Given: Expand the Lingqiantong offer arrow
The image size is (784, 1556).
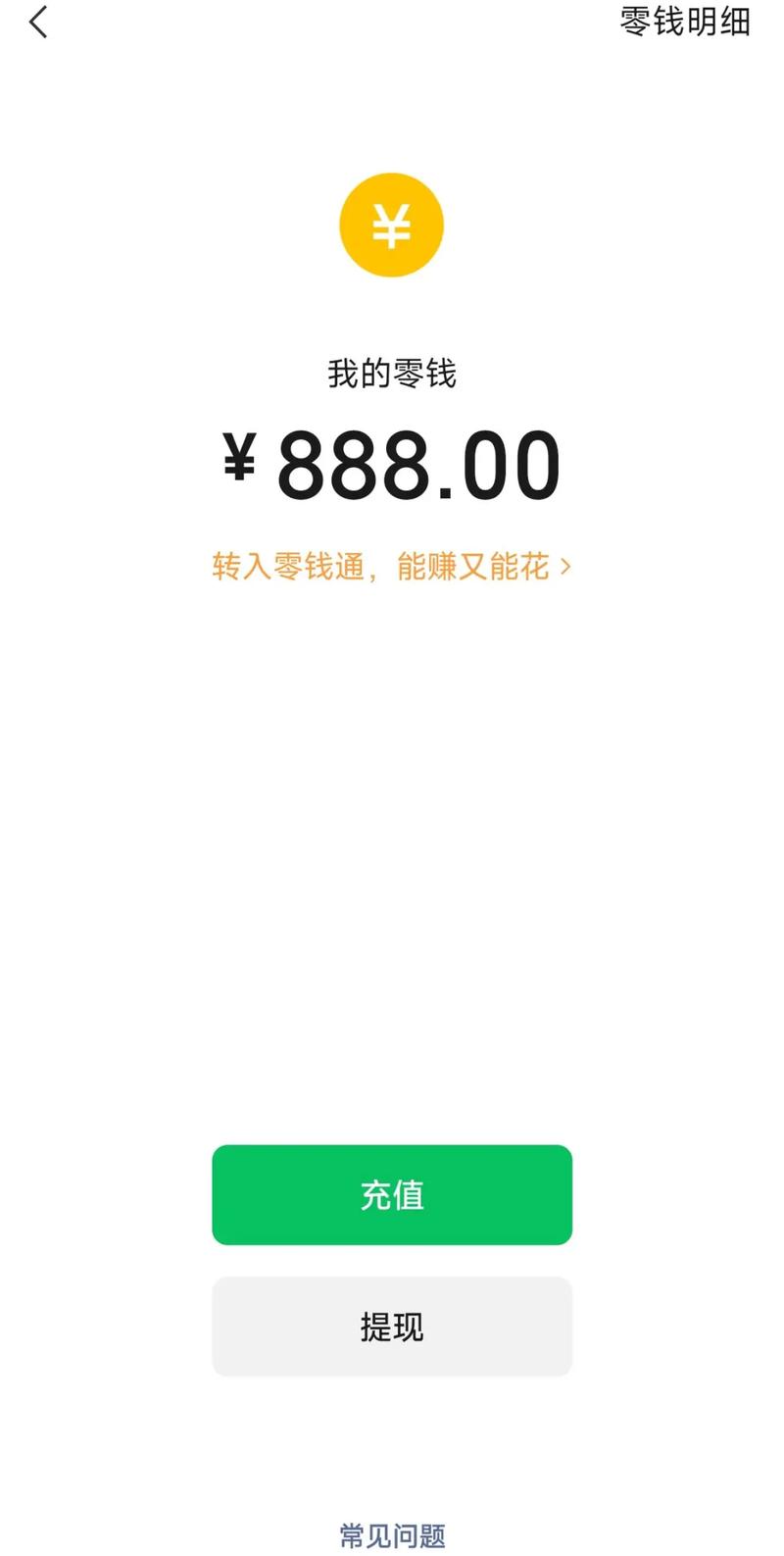Looking at the screenshot, I should coord(566,567).
